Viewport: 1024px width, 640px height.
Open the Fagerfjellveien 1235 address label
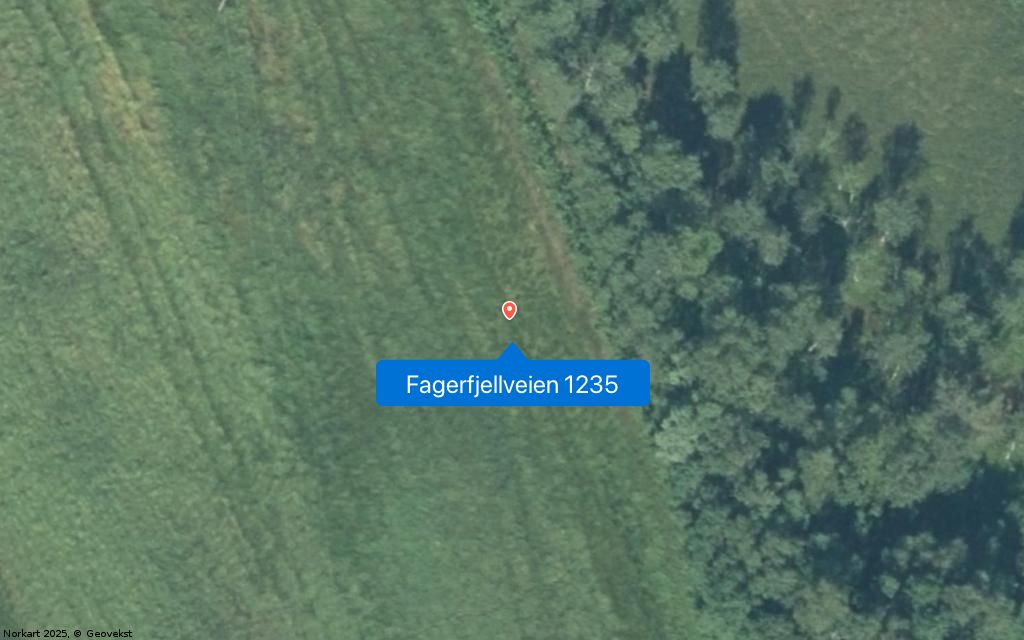[x=512, y=384]
